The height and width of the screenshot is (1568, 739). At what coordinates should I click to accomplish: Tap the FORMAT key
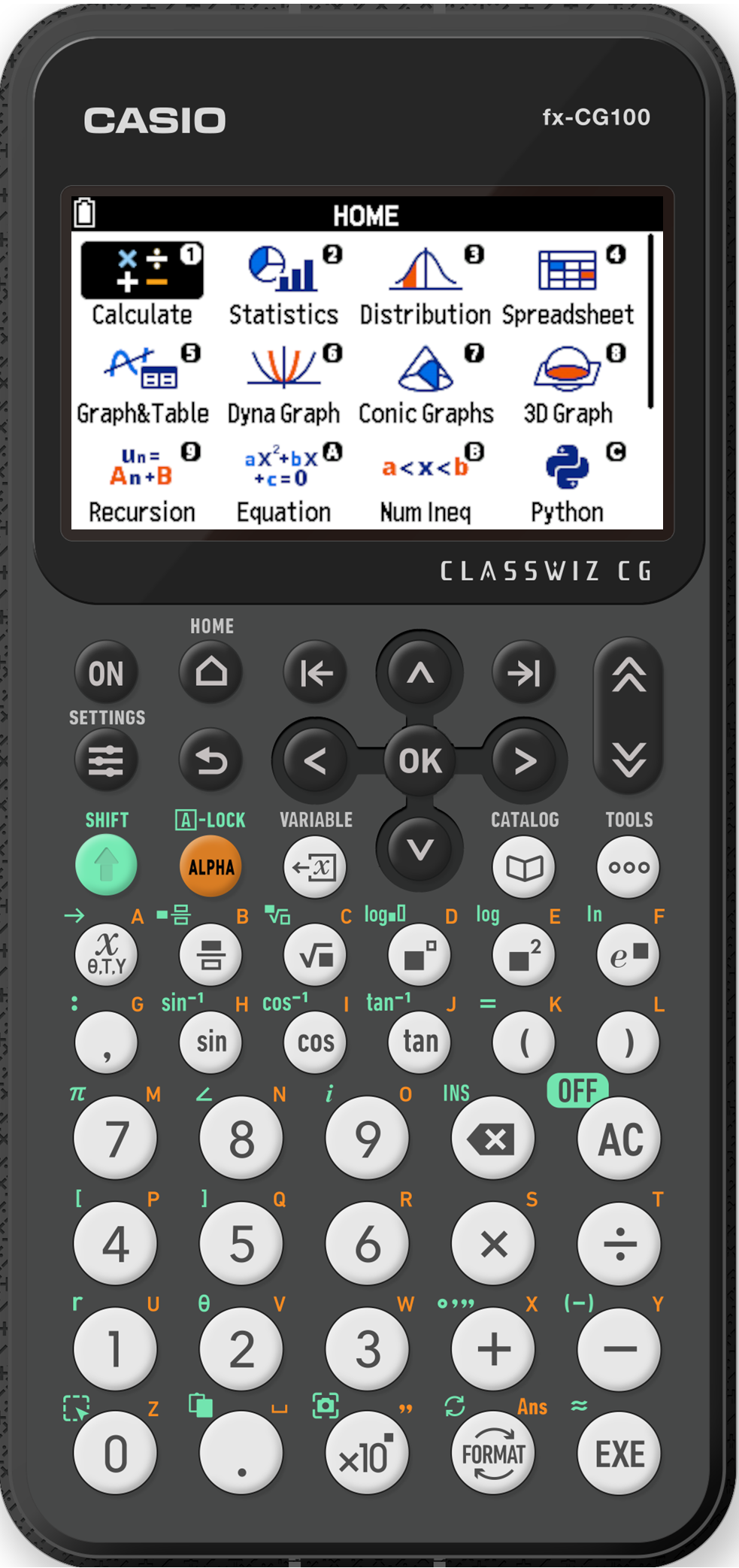[x=493, y=1453]
